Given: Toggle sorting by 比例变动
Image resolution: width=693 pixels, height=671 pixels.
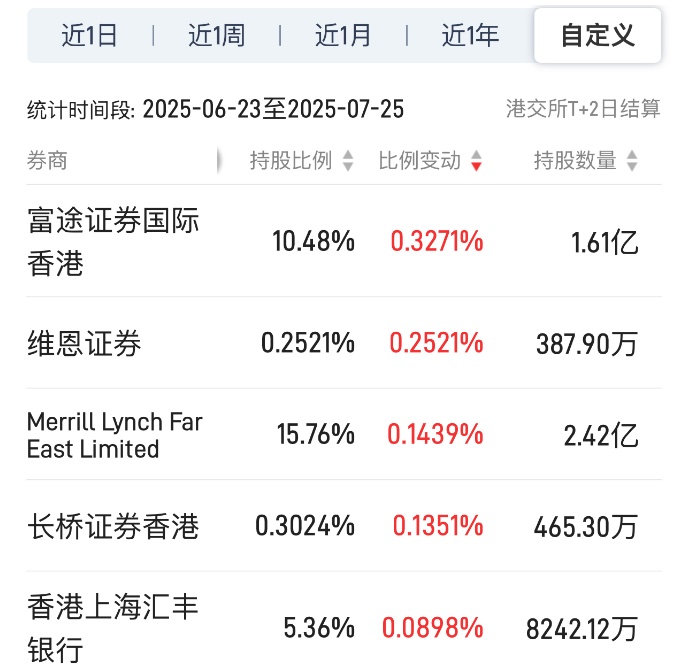Looking at the screenshot, I should (430, 161).
